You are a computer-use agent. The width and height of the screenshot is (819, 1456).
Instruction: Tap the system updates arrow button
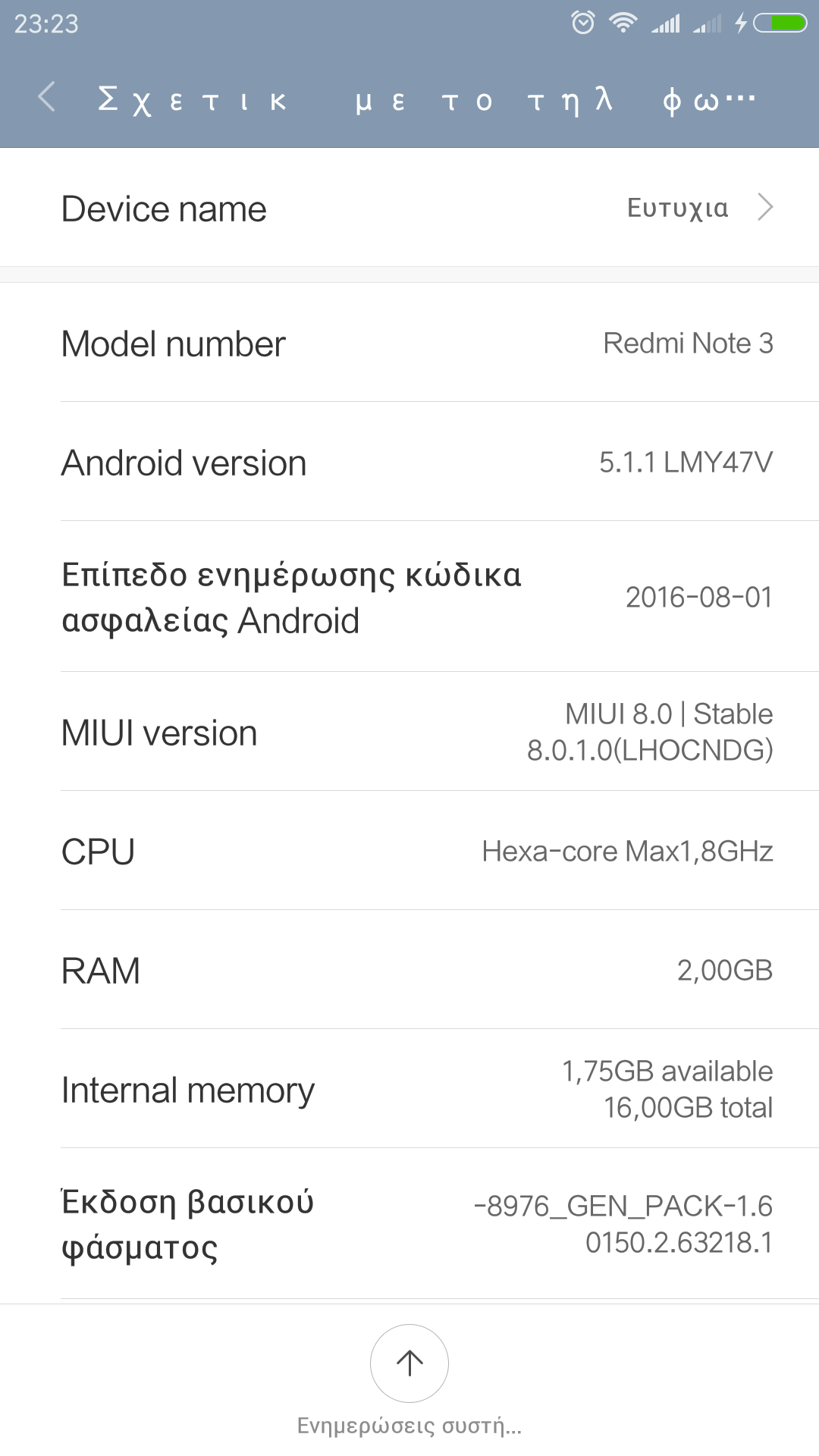(x=409, y=1363)
